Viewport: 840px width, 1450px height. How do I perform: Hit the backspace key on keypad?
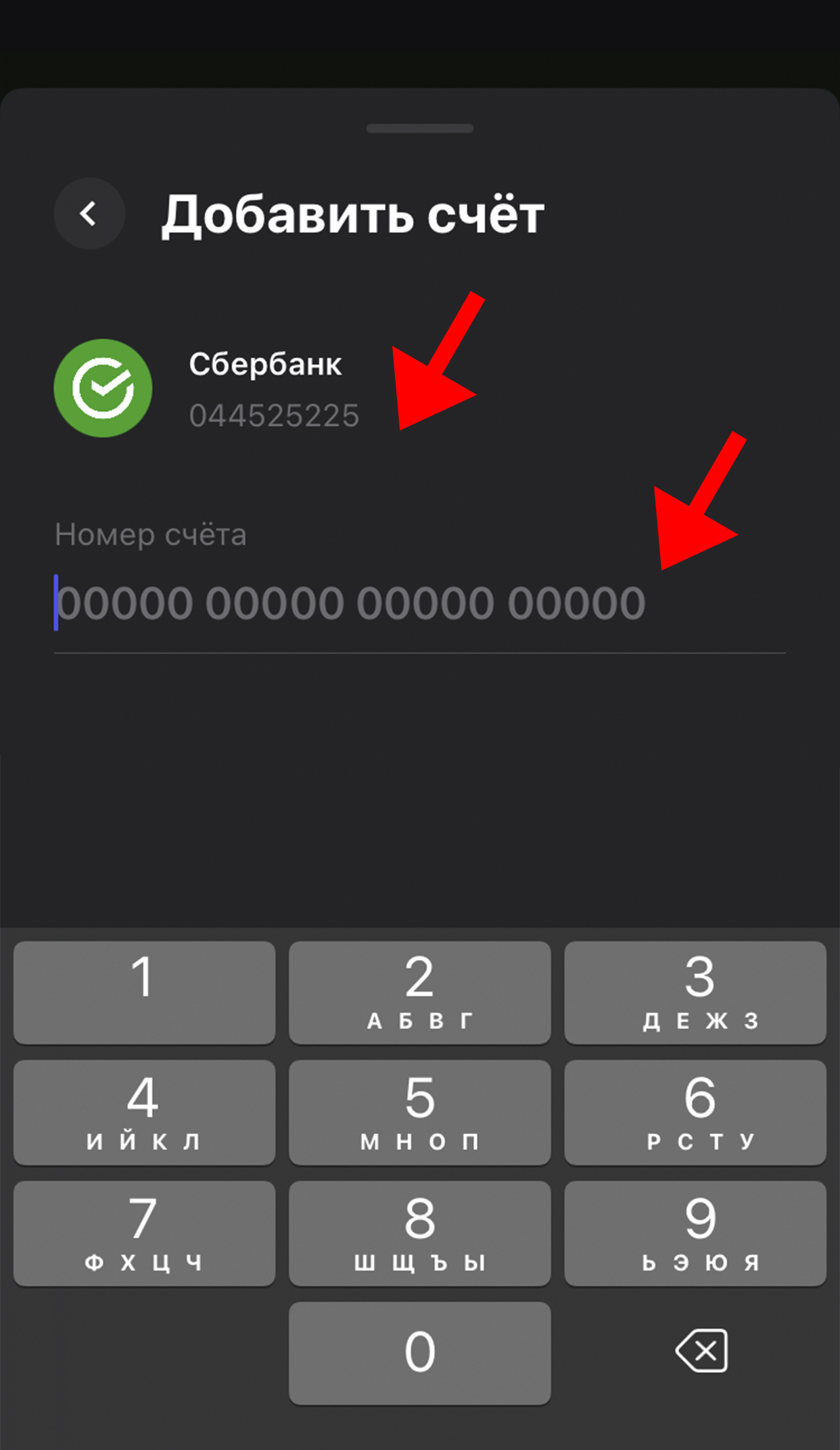coord(701,1351)
